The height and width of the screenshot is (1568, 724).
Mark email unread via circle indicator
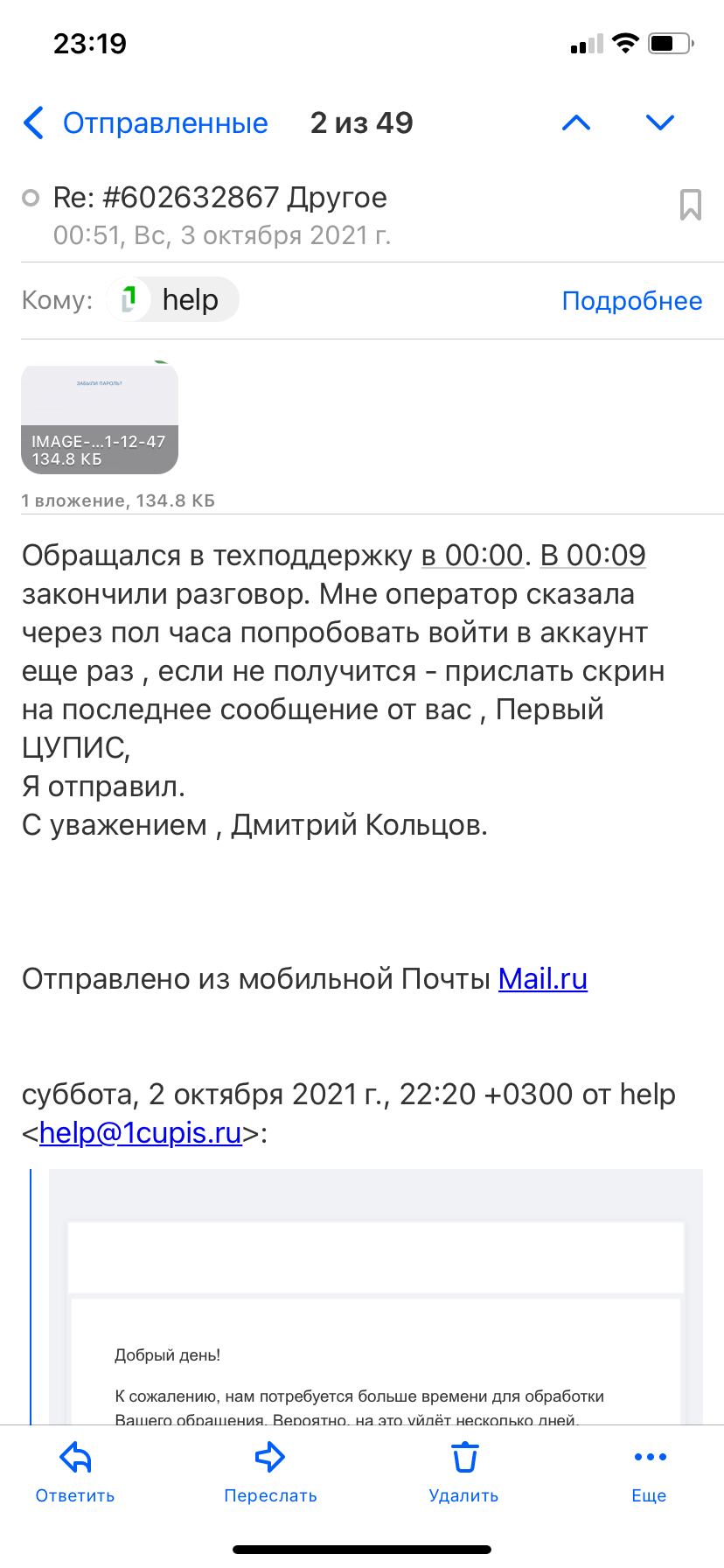(31, 198)
